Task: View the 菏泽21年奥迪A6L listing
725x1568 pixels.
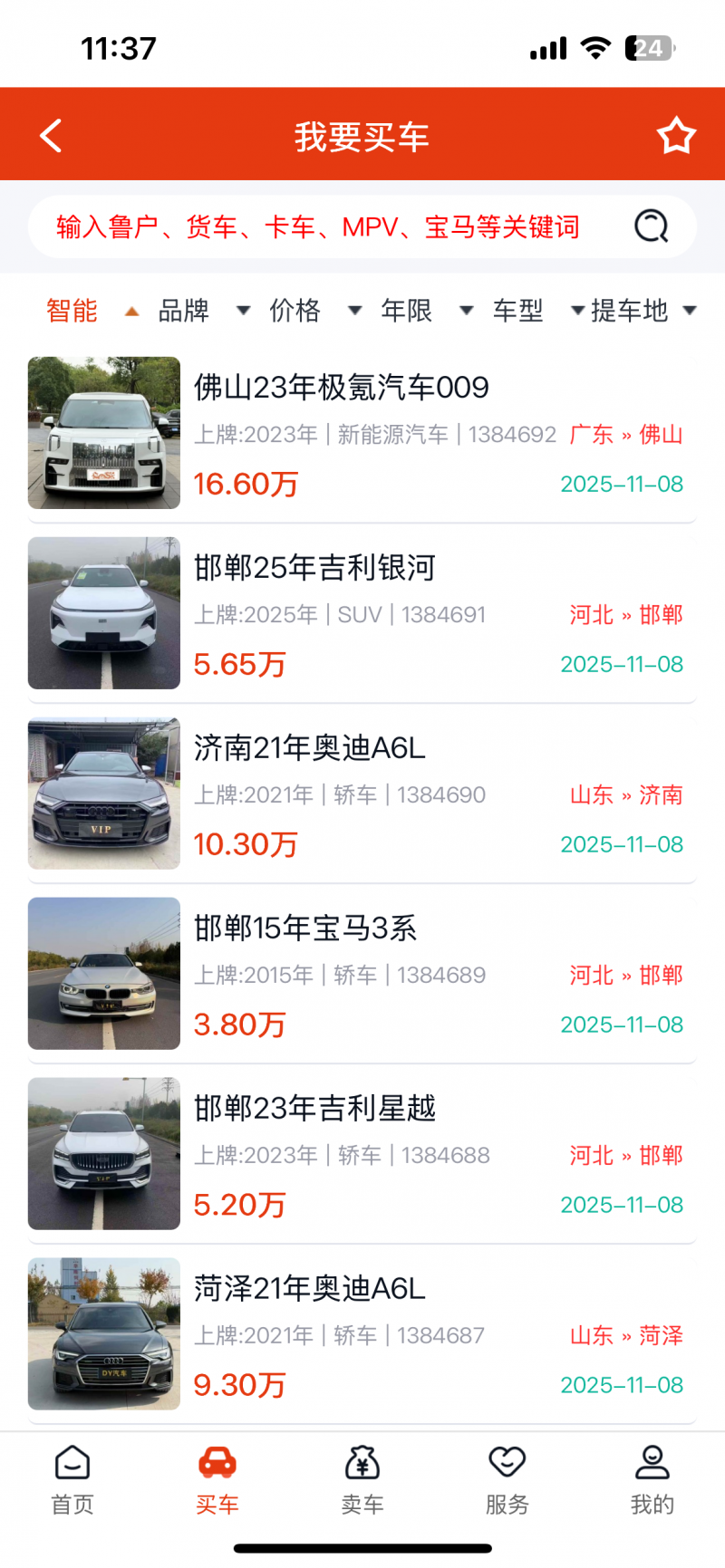Action: [362, 1335]
